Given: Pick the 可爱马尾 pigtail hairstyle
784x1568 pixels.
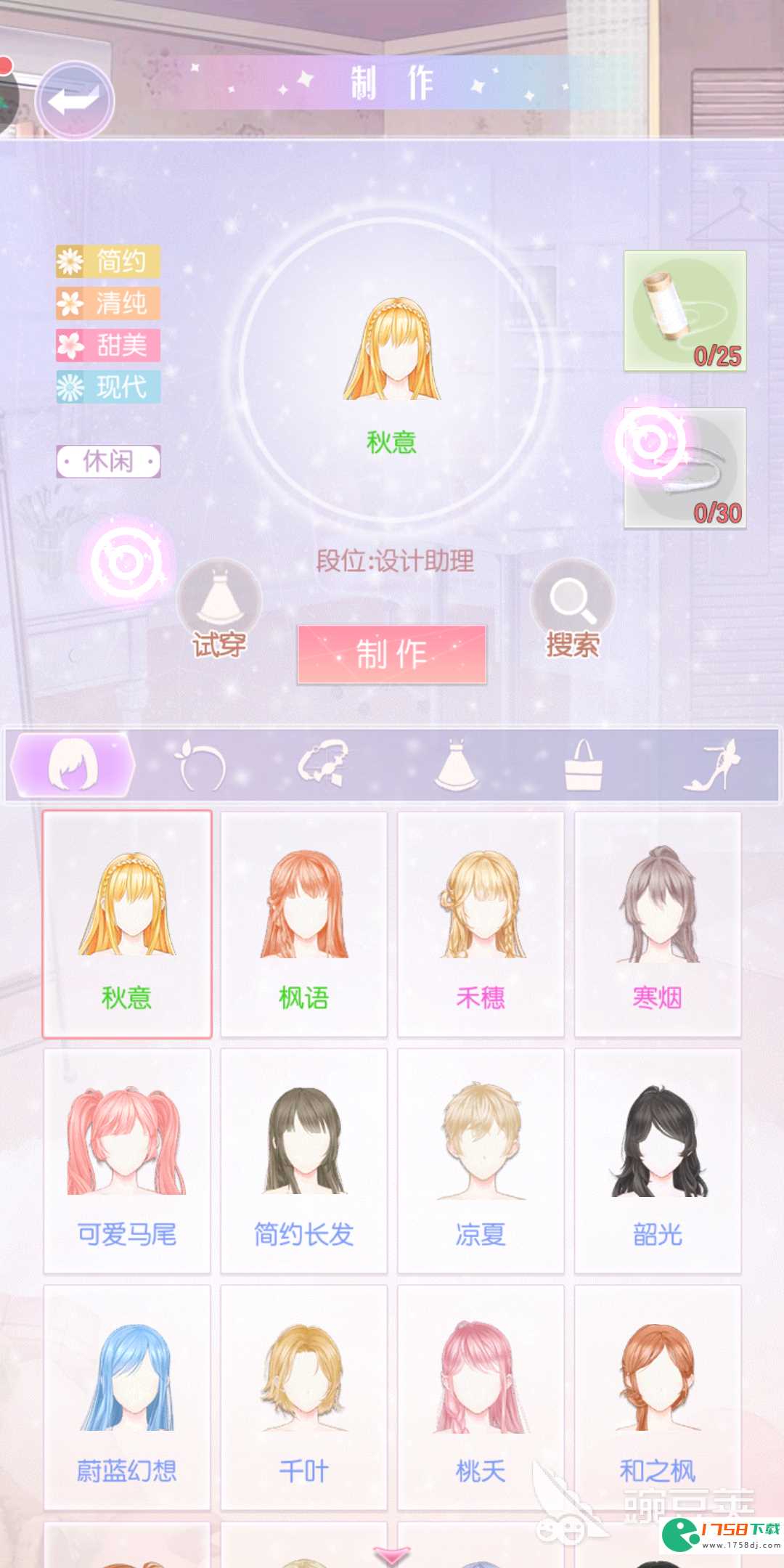Looking at the screenshot, I should (x=127, y=1160).
